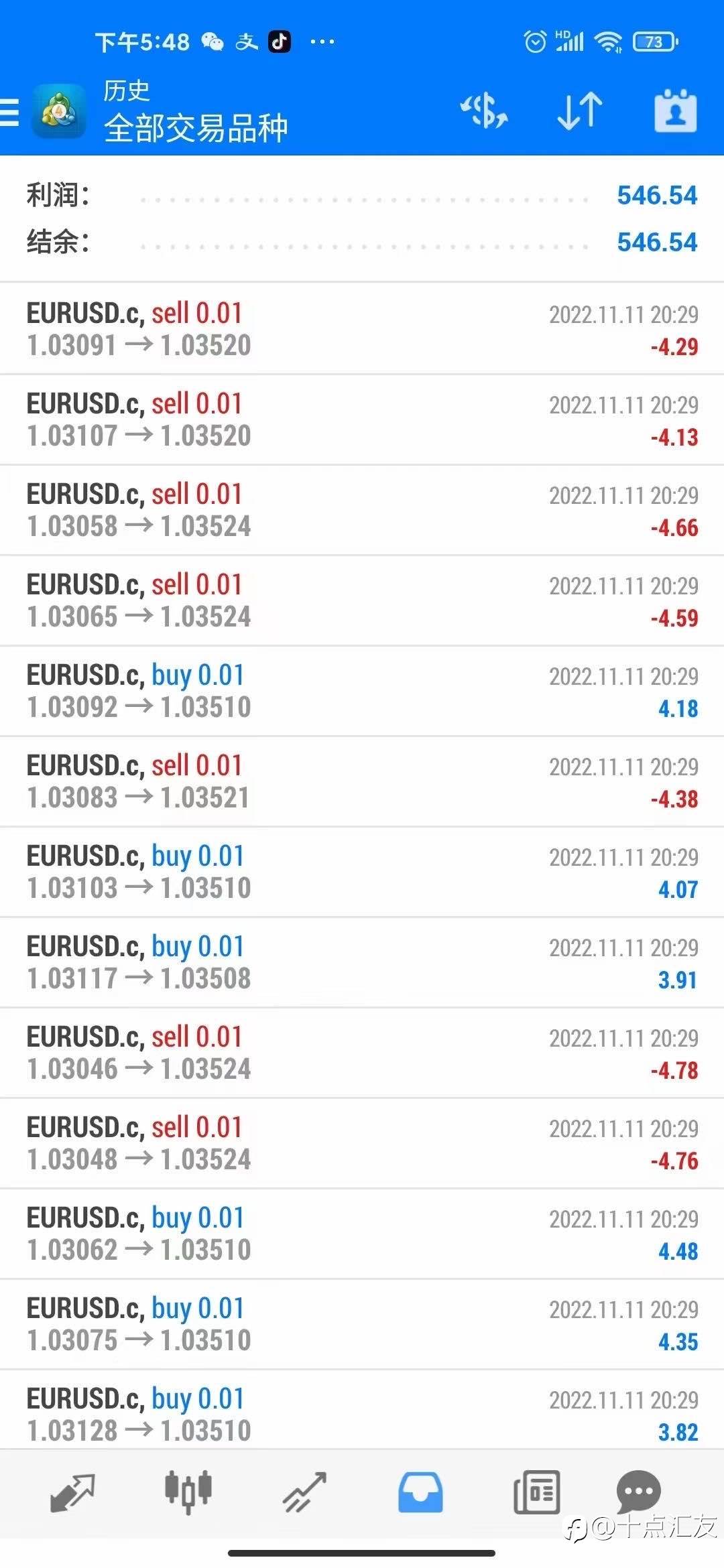Open the hamburger drawer menu
This screenshot has width=724, height=1568.
tap(9, 112)
